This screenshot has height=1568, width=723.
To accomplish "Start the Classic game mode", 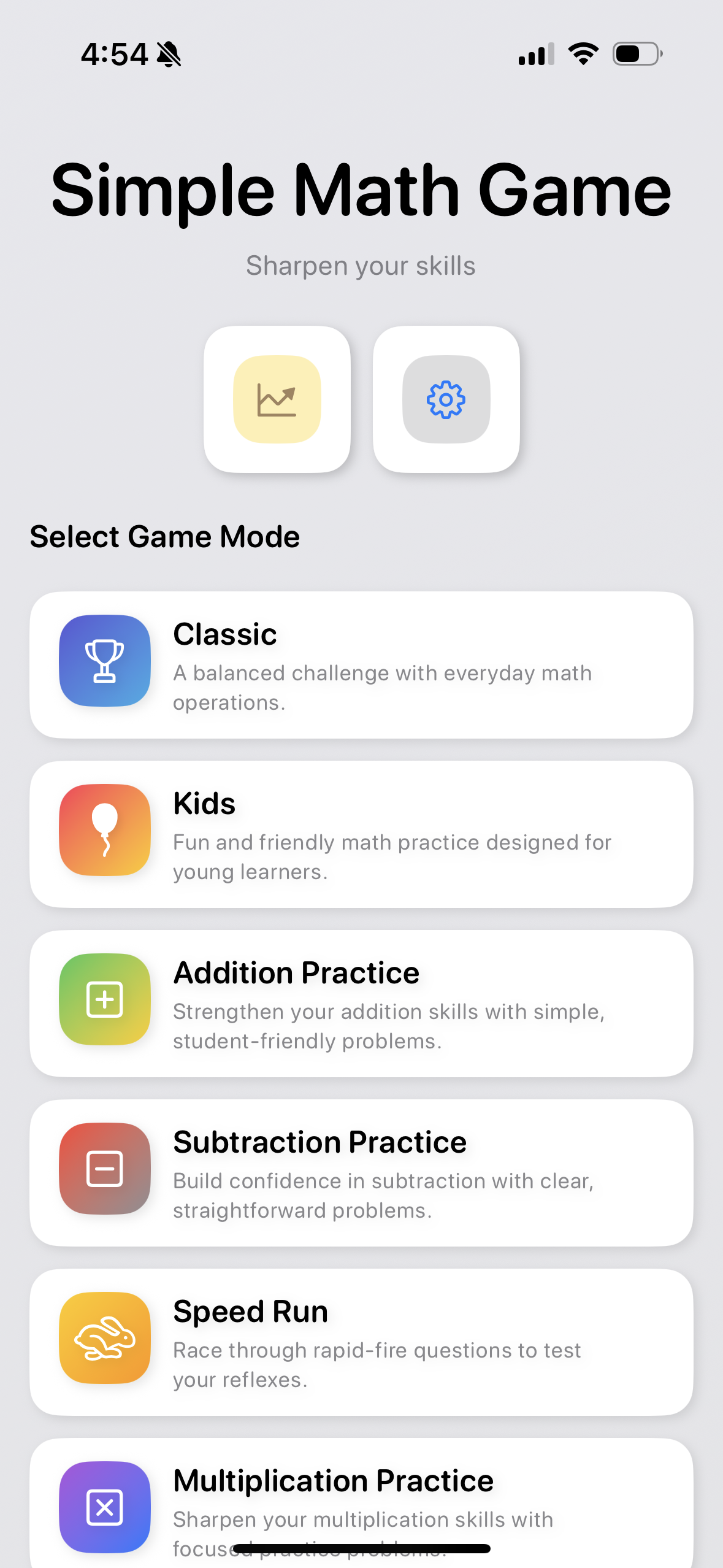I will [361, 665].
